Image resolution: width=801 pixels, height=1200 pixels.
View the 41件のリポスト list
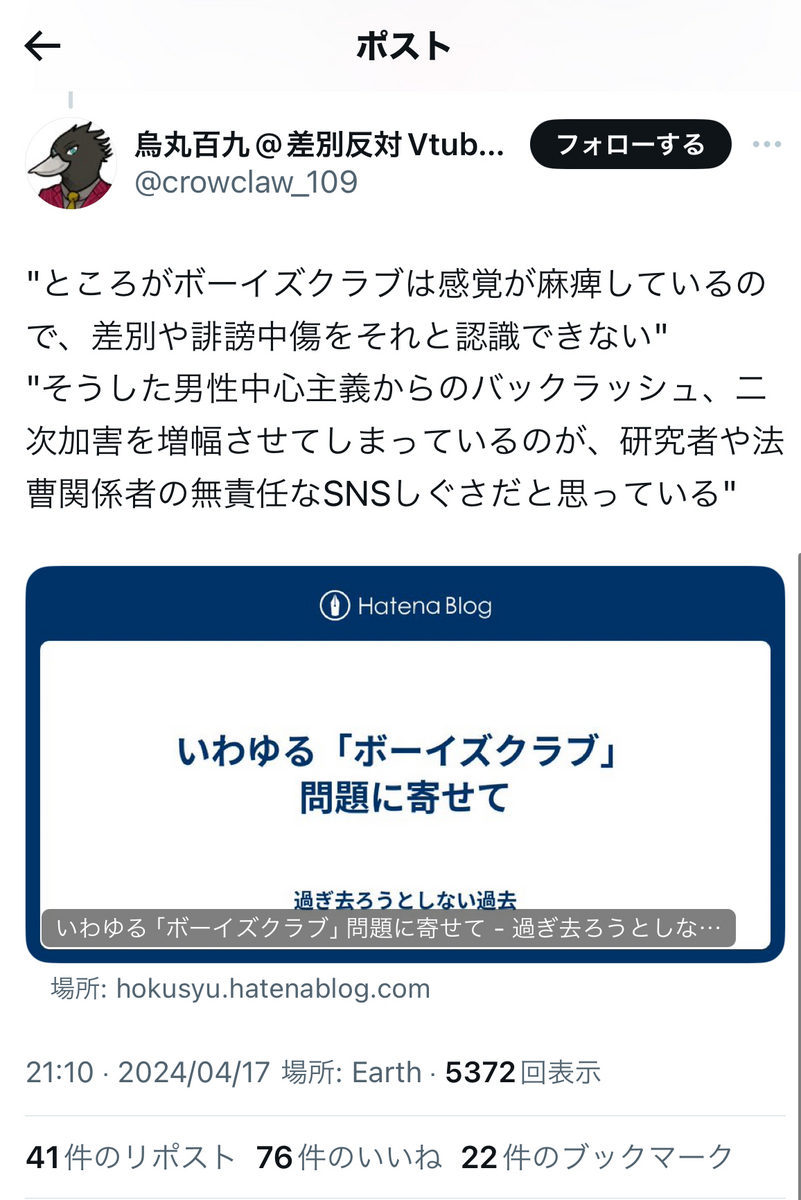coord(131,1157)
